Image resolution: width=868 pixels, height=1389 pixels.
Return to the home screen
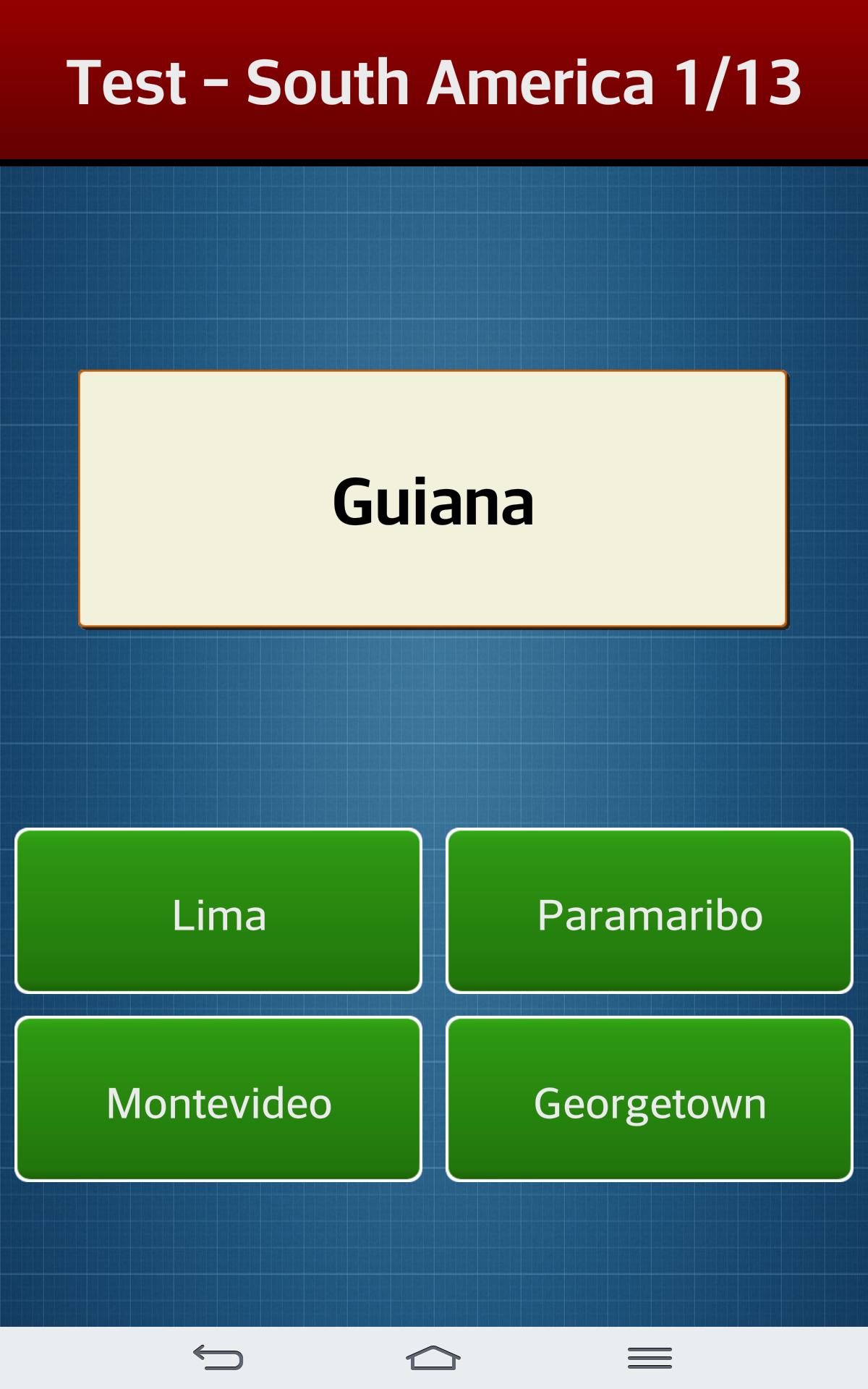click(x=433, y=1357)
